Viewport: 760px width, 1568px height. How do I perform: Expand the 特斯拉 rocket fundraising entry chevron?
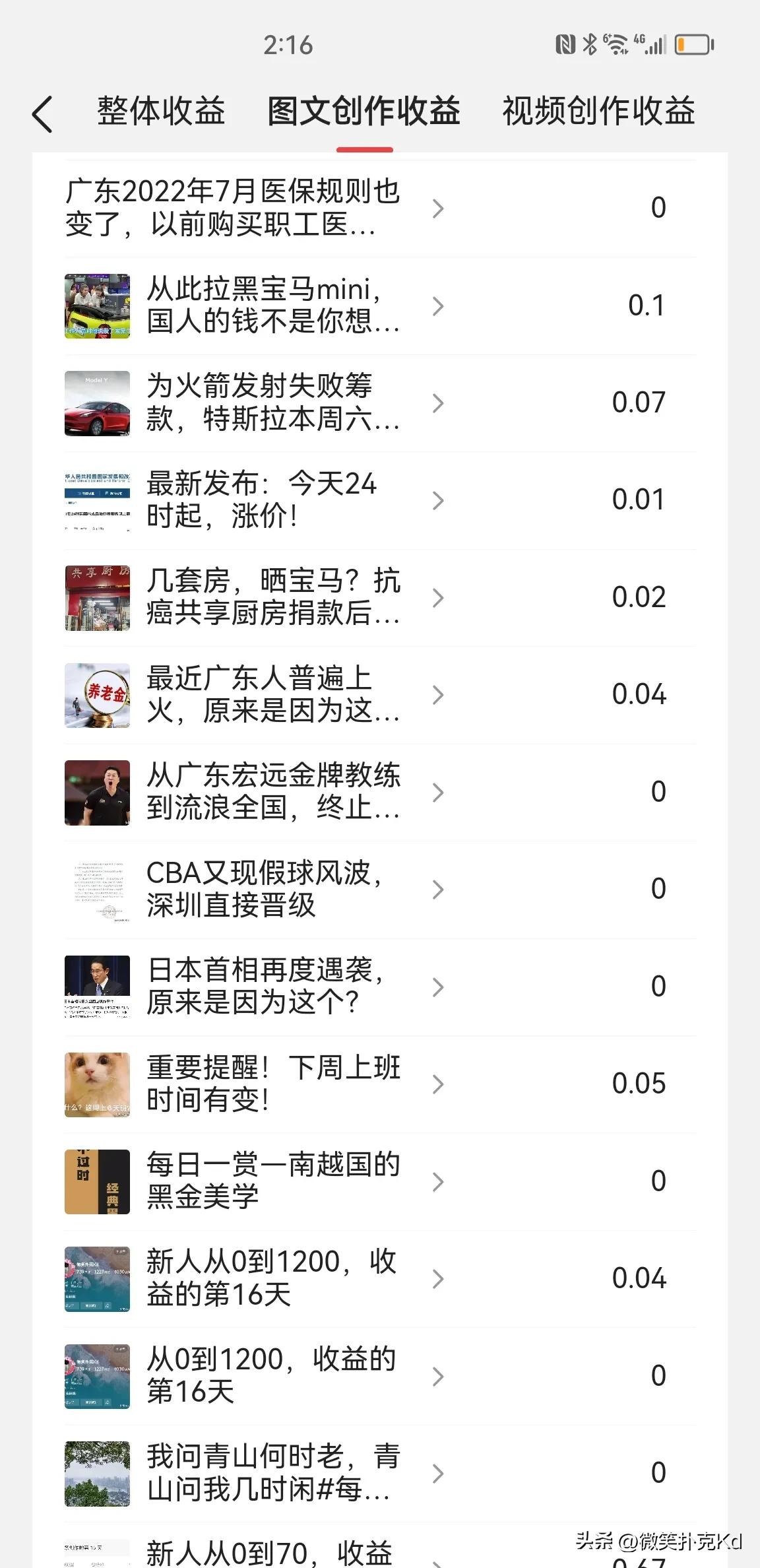[437, 403]
